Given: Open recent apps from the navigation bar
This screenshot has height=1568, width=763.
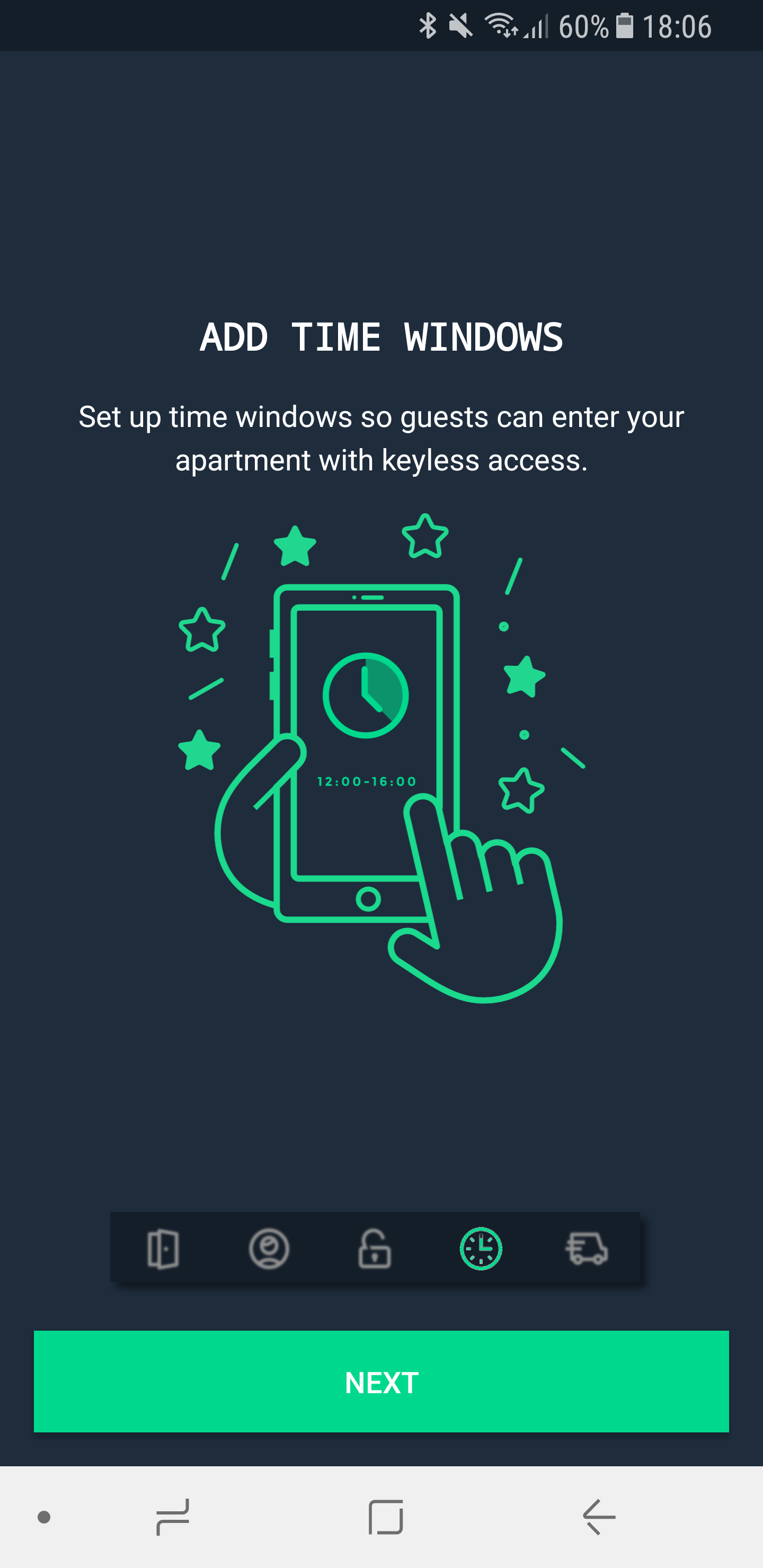Looking at the screenshot, I should 173,1517.
